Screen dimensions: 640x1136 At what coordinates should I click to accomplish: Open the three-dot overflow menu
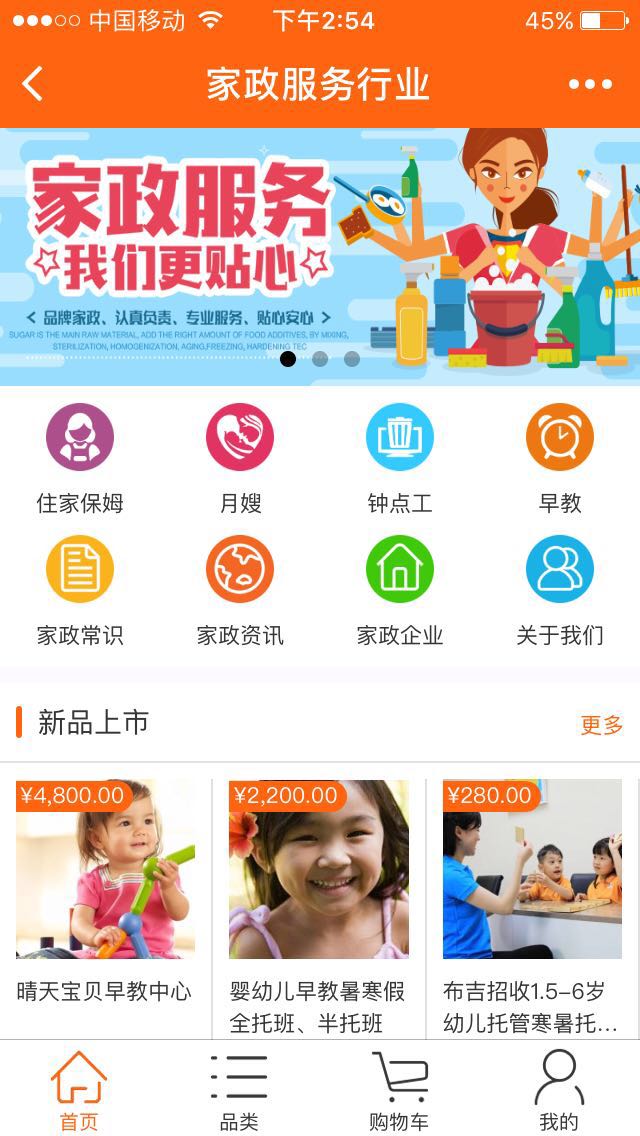(590, 85)
